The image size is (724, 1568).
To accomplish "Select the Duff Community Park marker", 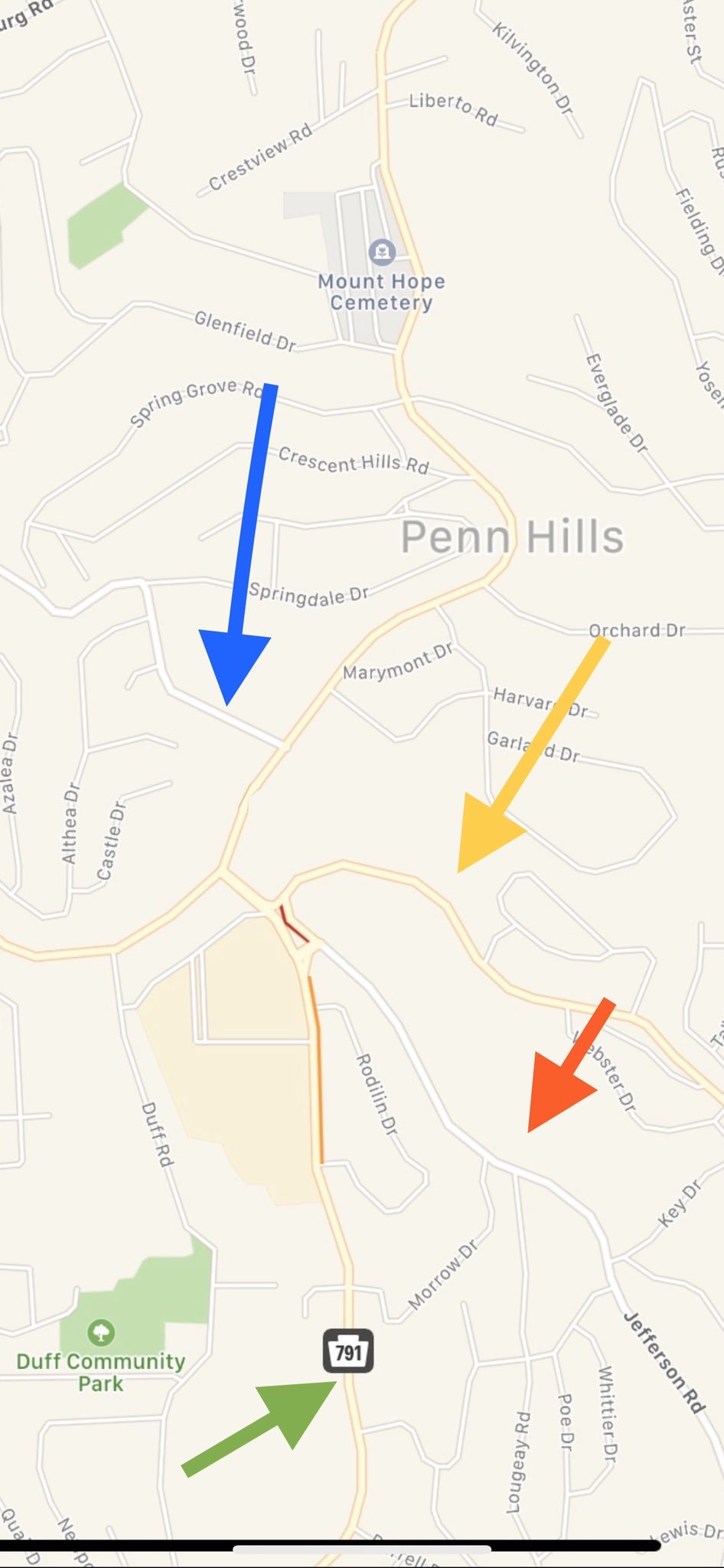I will (x=101, y=1332).
